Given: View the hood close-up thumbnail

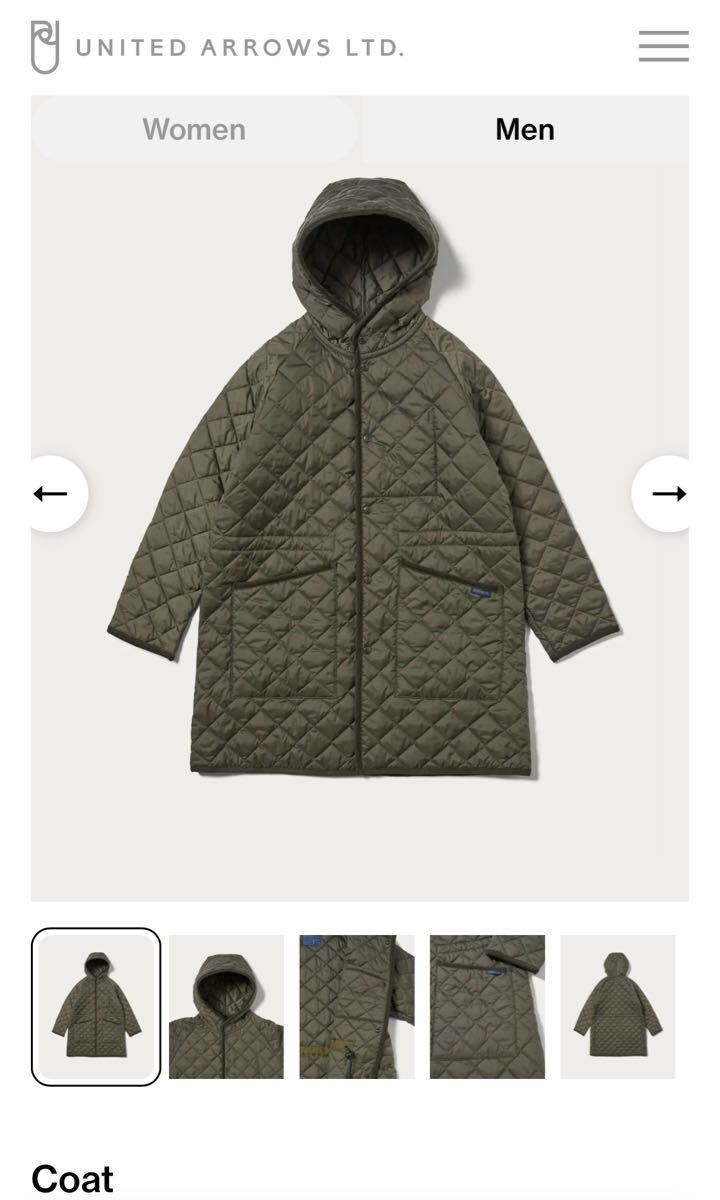Looking at the screenshot, I should click(226, 1007).
